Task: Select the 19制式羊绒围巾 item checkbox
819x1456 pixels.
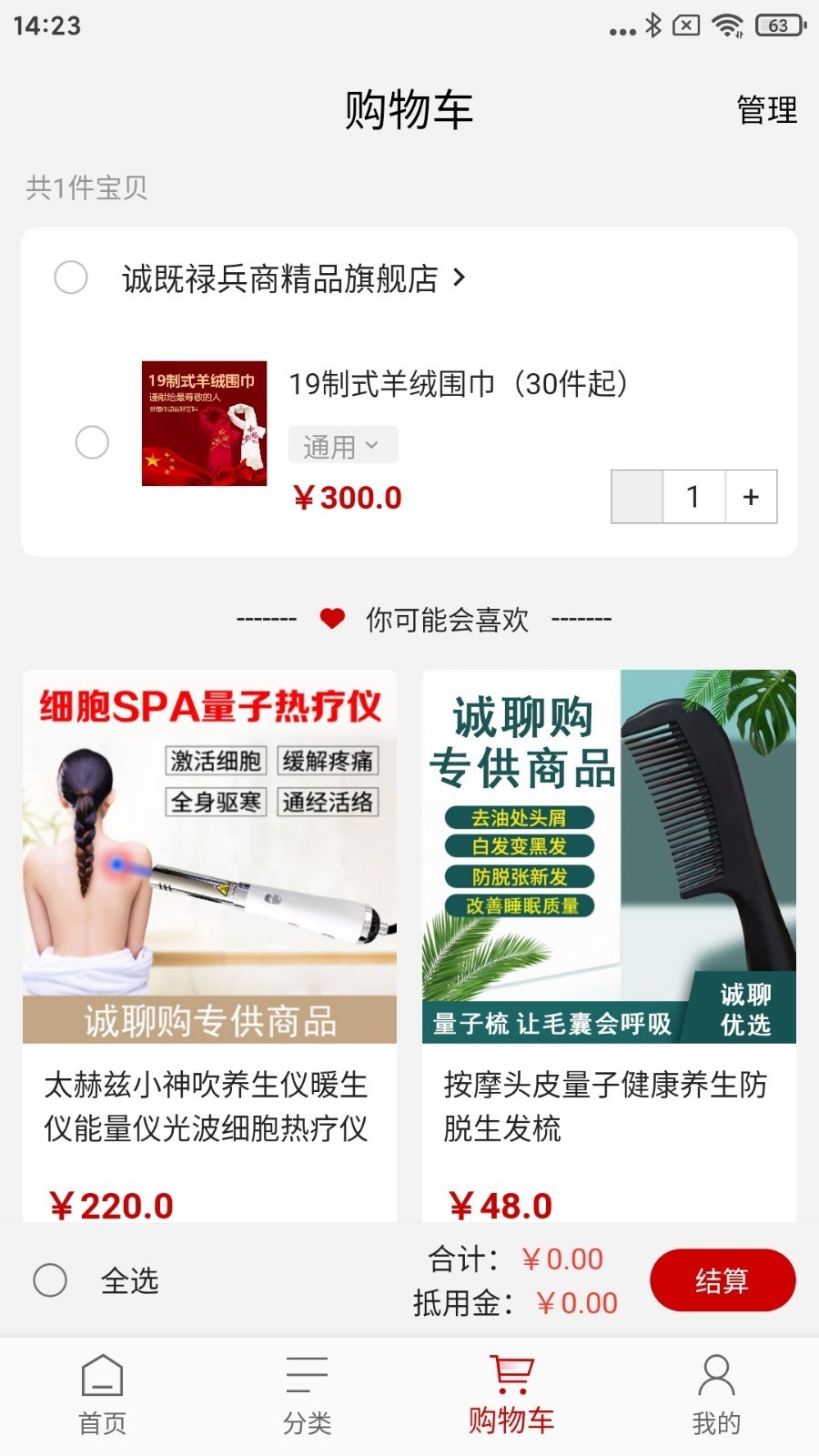Action: [92, 443]
